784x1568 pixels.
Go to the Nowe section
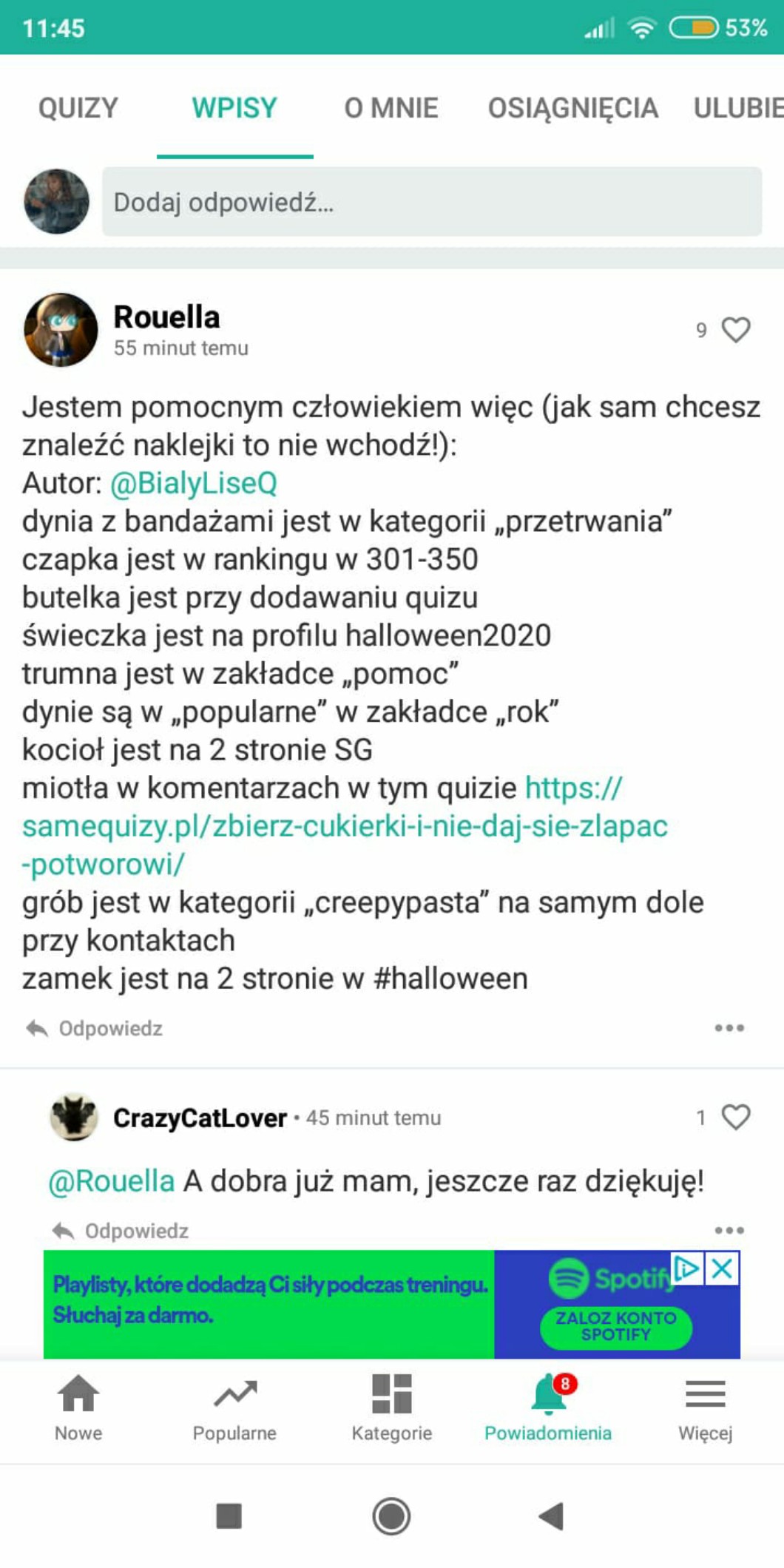tap(78, 1408)
